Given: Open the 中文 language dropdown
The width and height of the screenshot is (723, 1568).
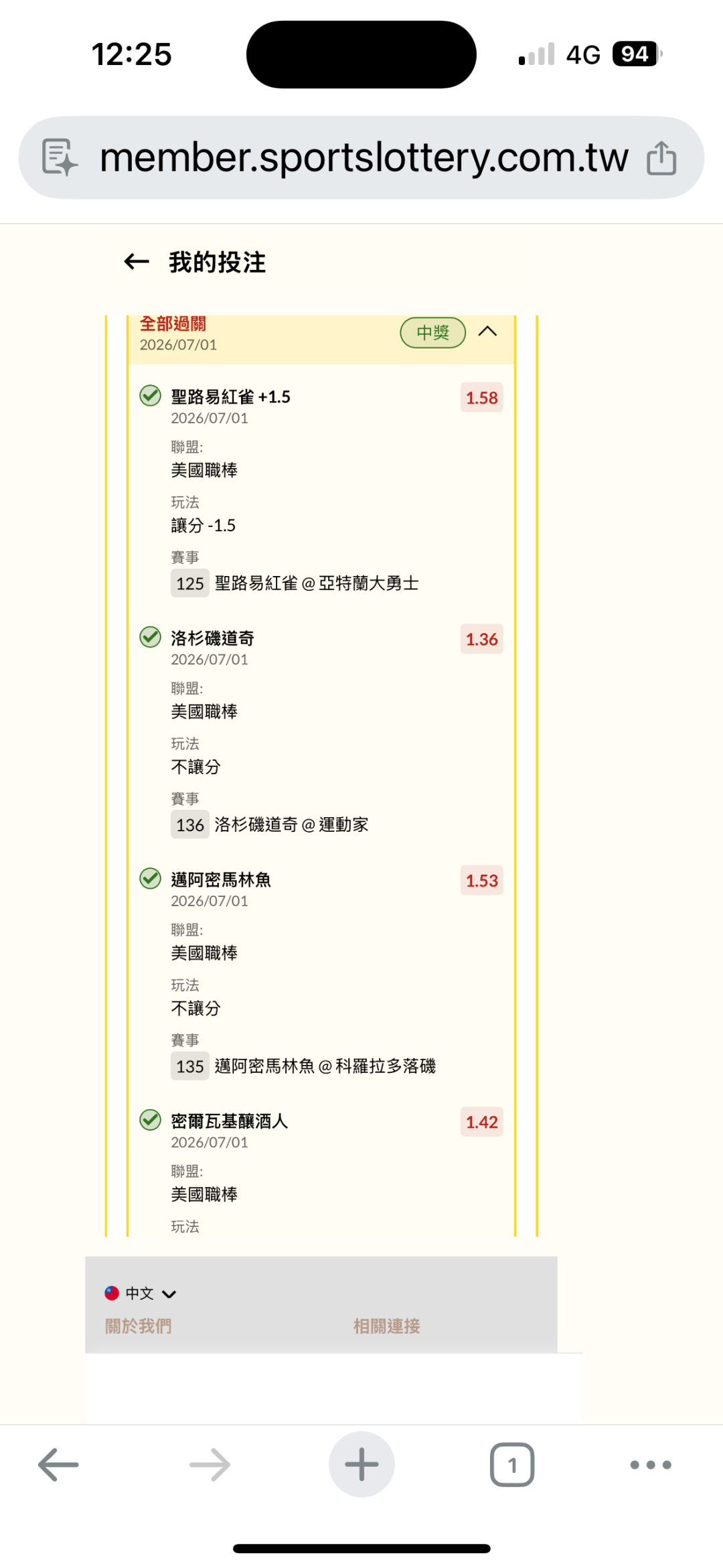Looking at the screenshot, I should tap(141, 1293).
